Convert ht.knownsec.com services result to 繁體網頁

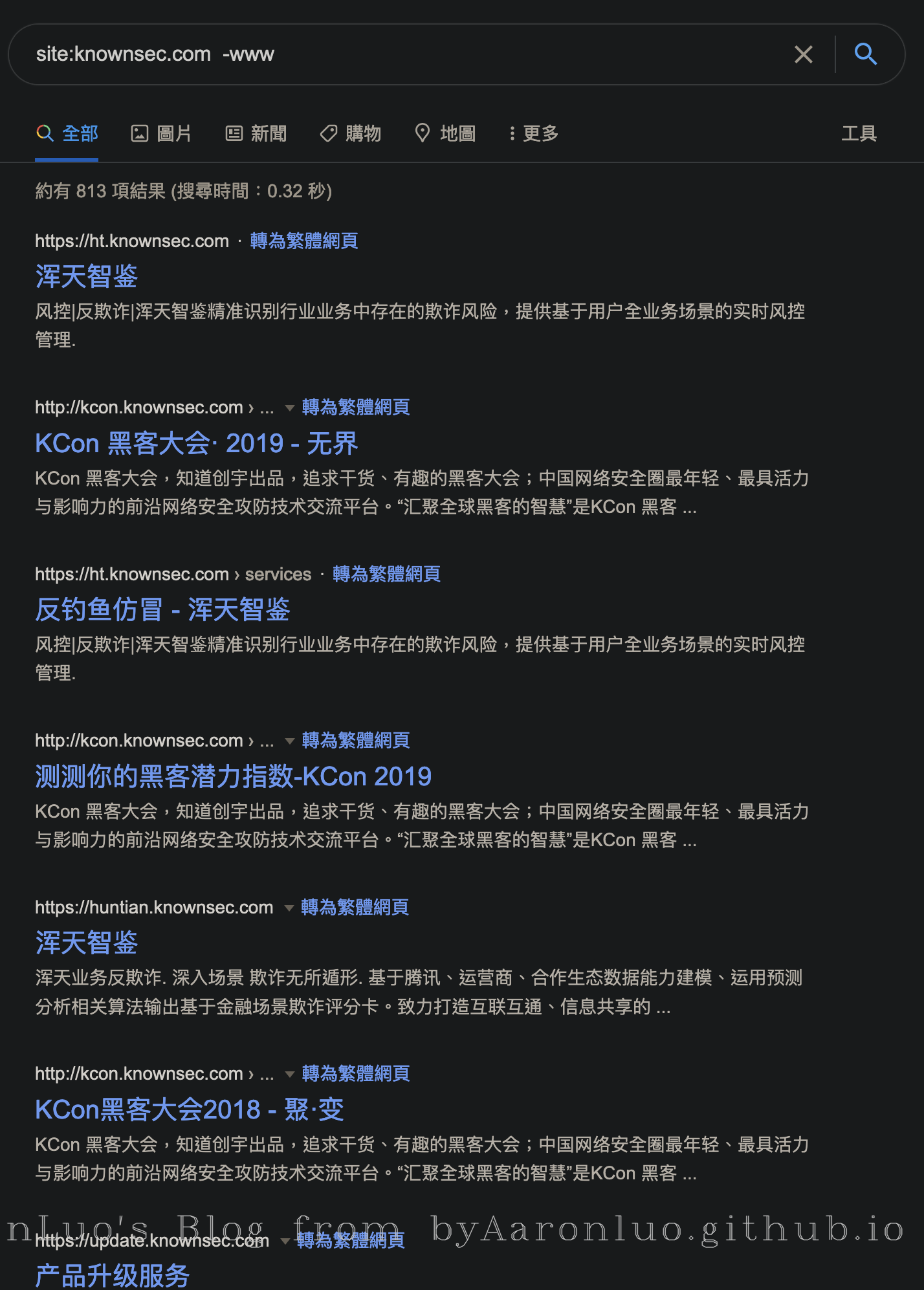click(x=386, y=574)
